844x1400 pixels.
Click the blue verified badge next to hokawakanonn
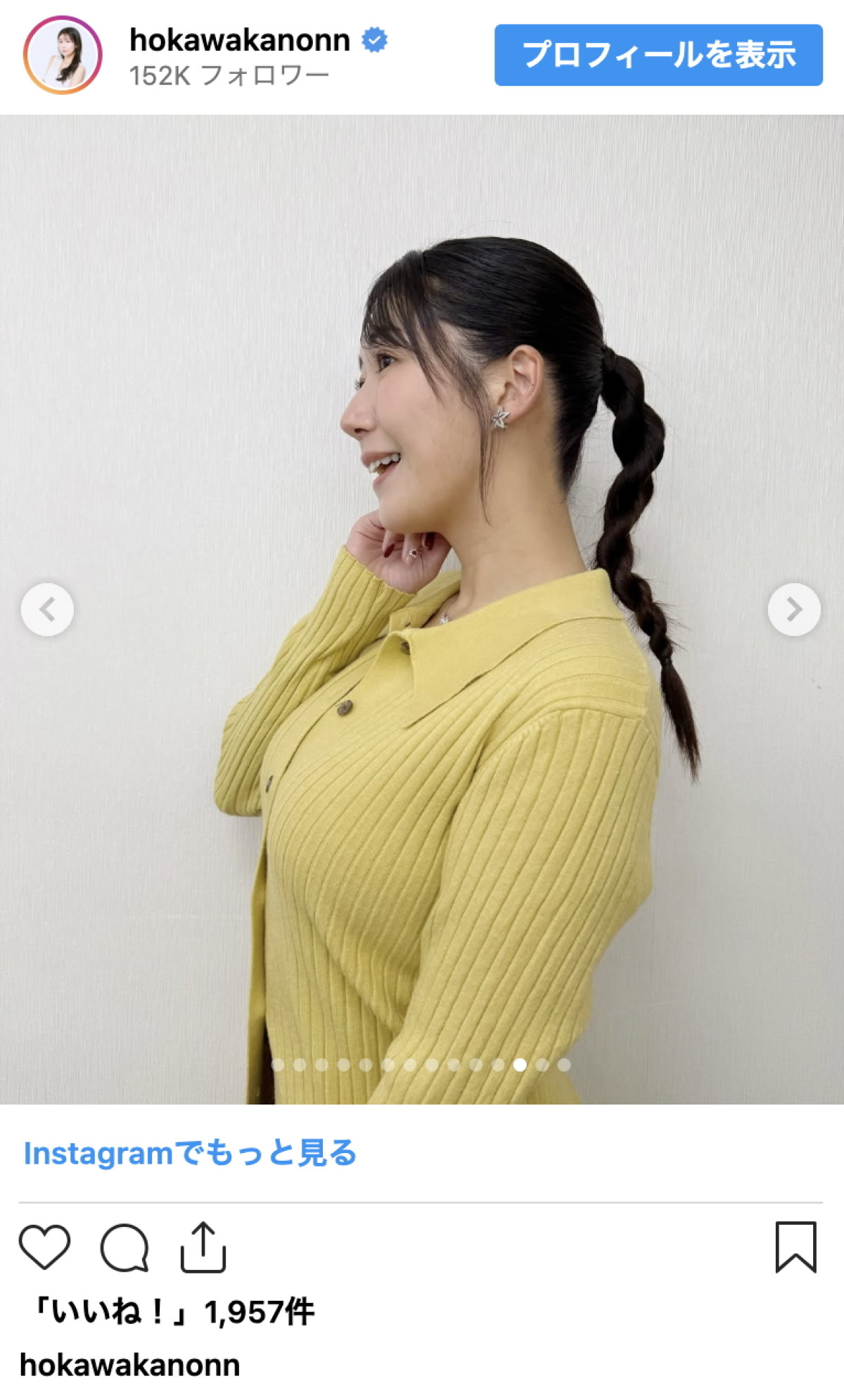(x=373, y=41)
